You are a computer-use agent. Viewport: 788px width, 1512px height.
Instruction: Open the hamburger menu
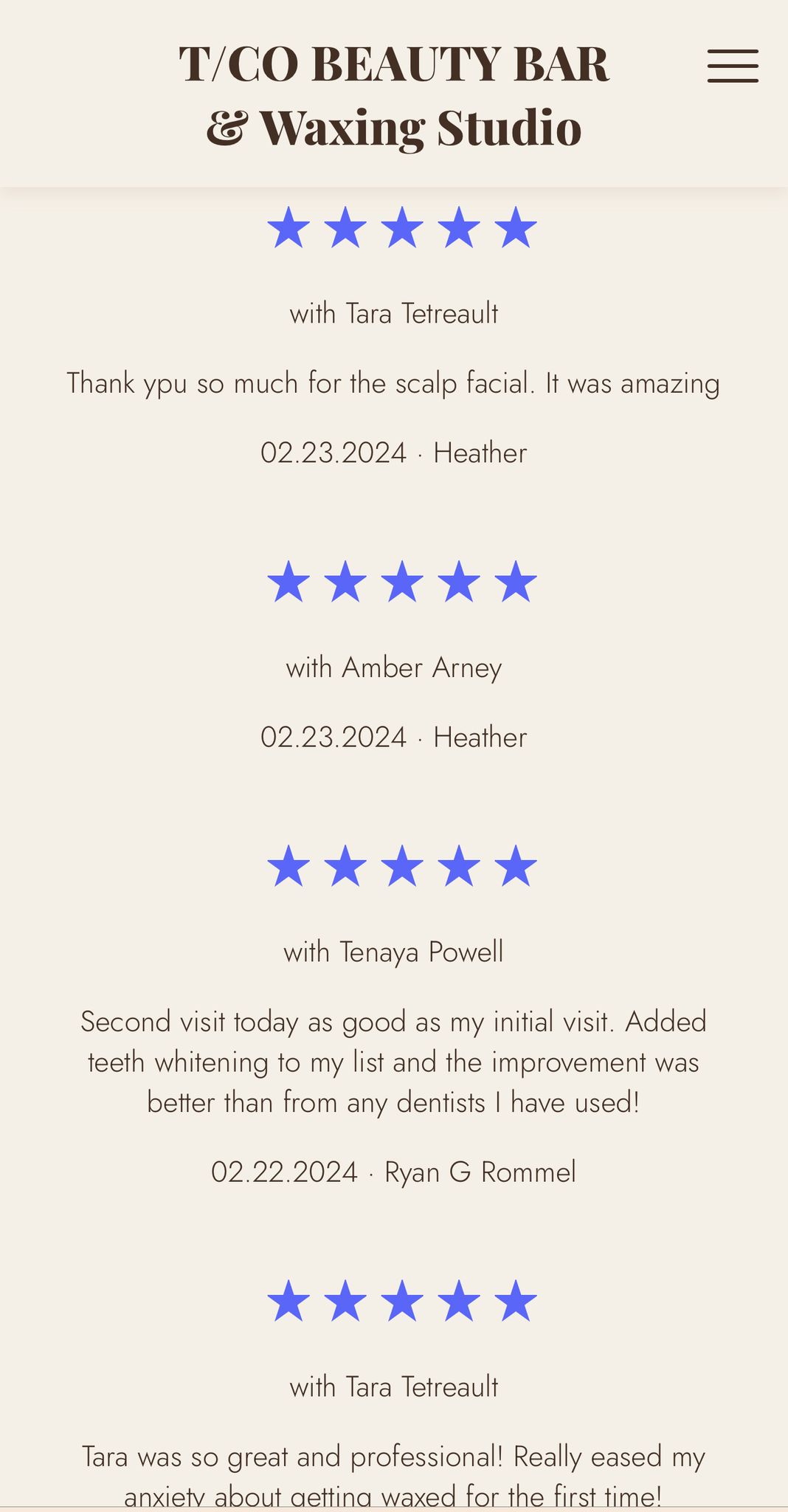click(733, 66)
